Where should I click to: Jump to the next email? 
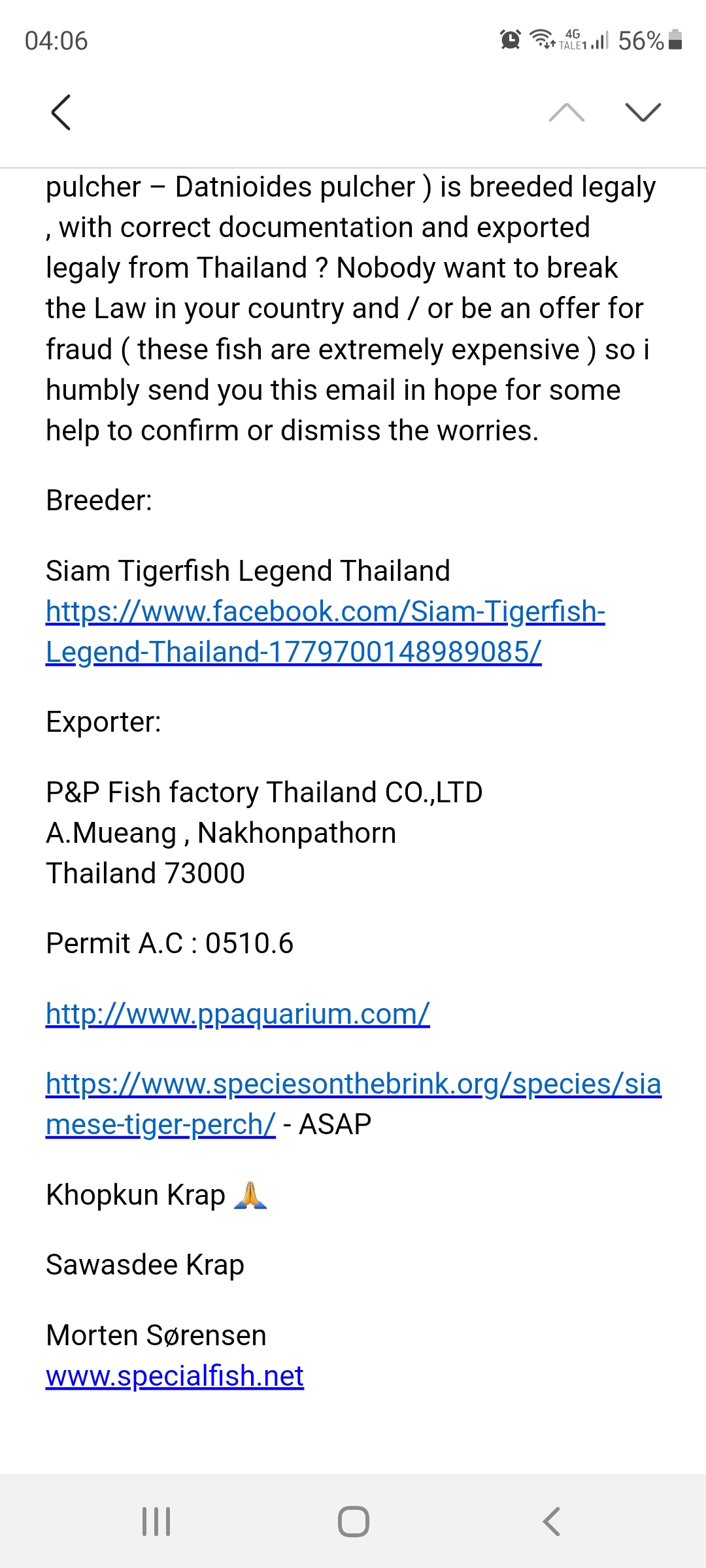click(x=643, y=112)
